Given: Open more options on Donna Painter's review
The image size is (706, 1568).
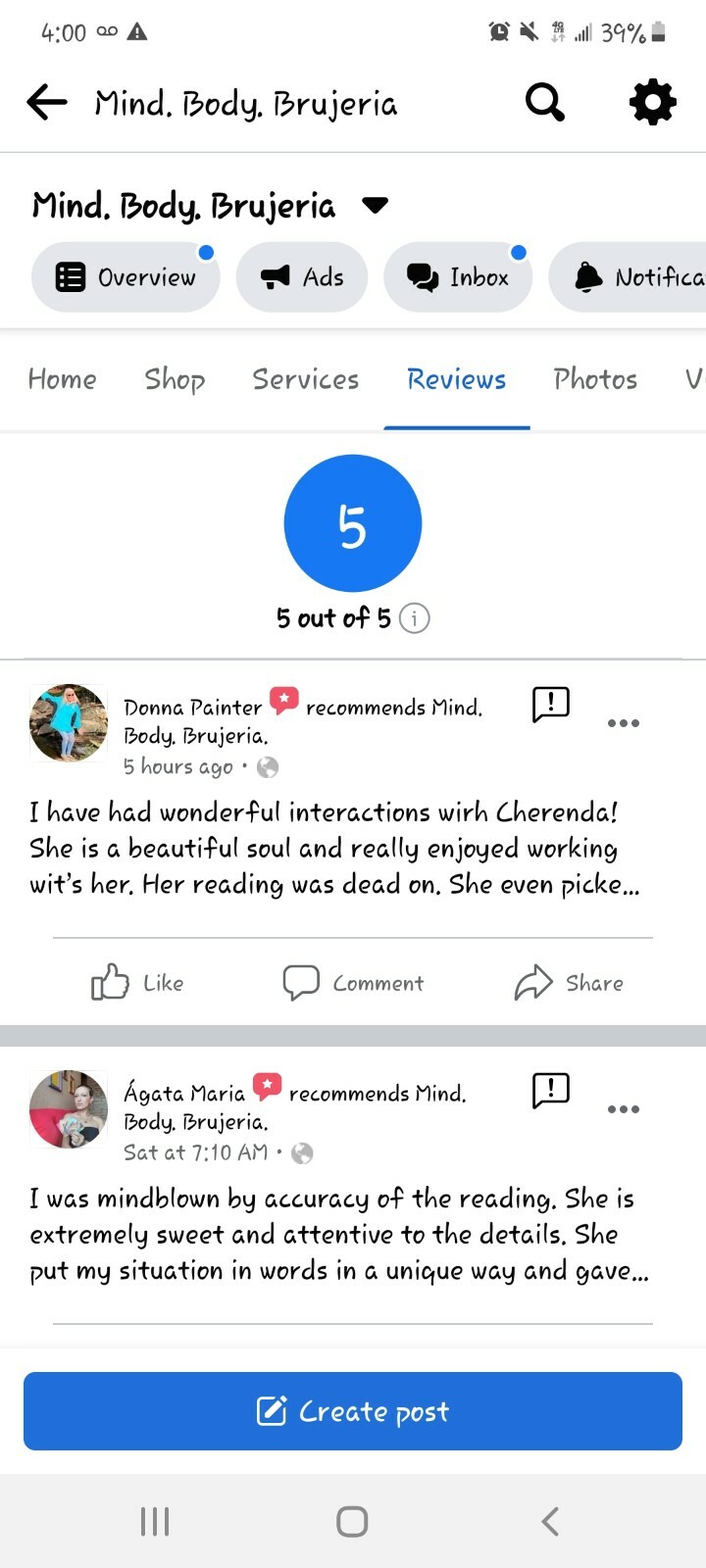Looking at the screenshot, I should pos(624,723).
